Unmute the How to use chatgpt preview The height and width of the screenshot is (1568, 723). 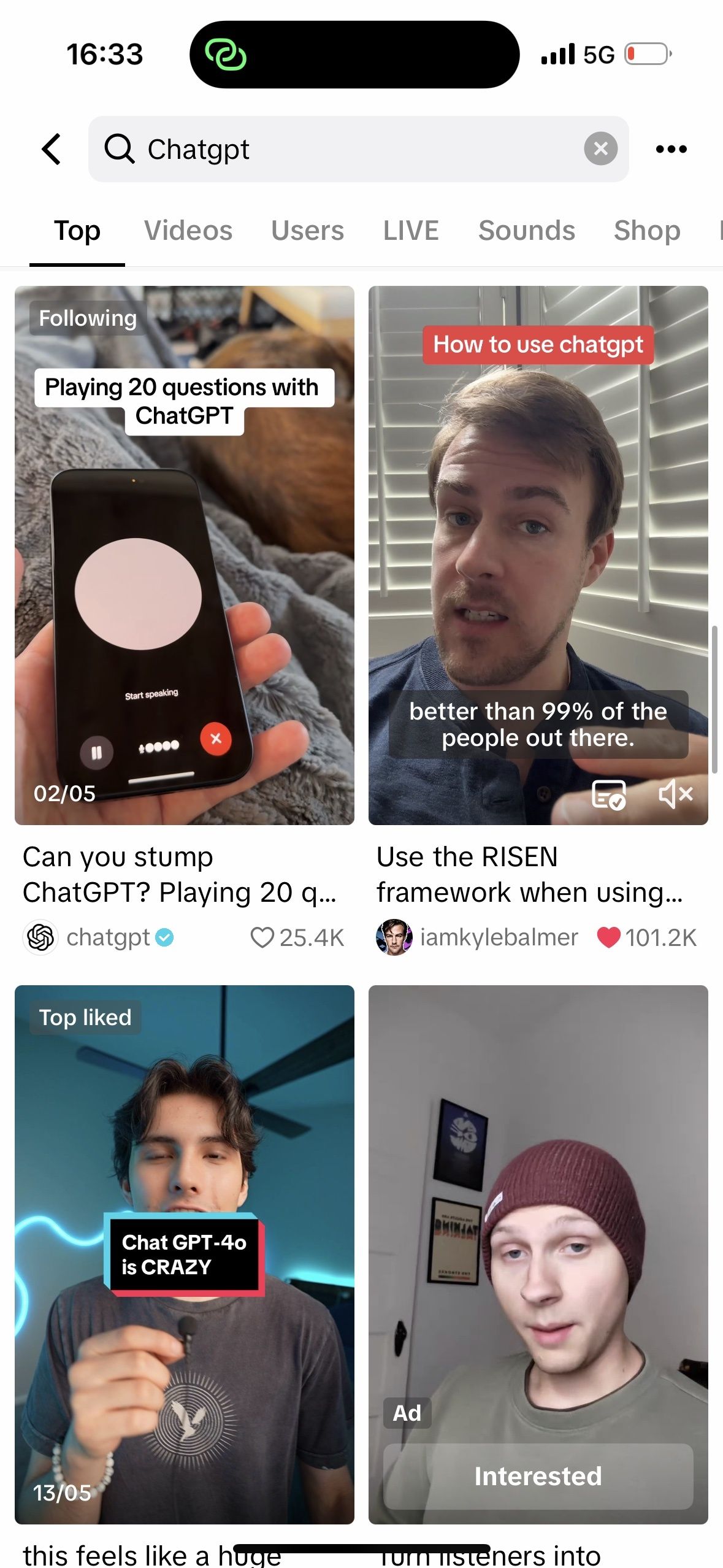(x=675, y=794)
